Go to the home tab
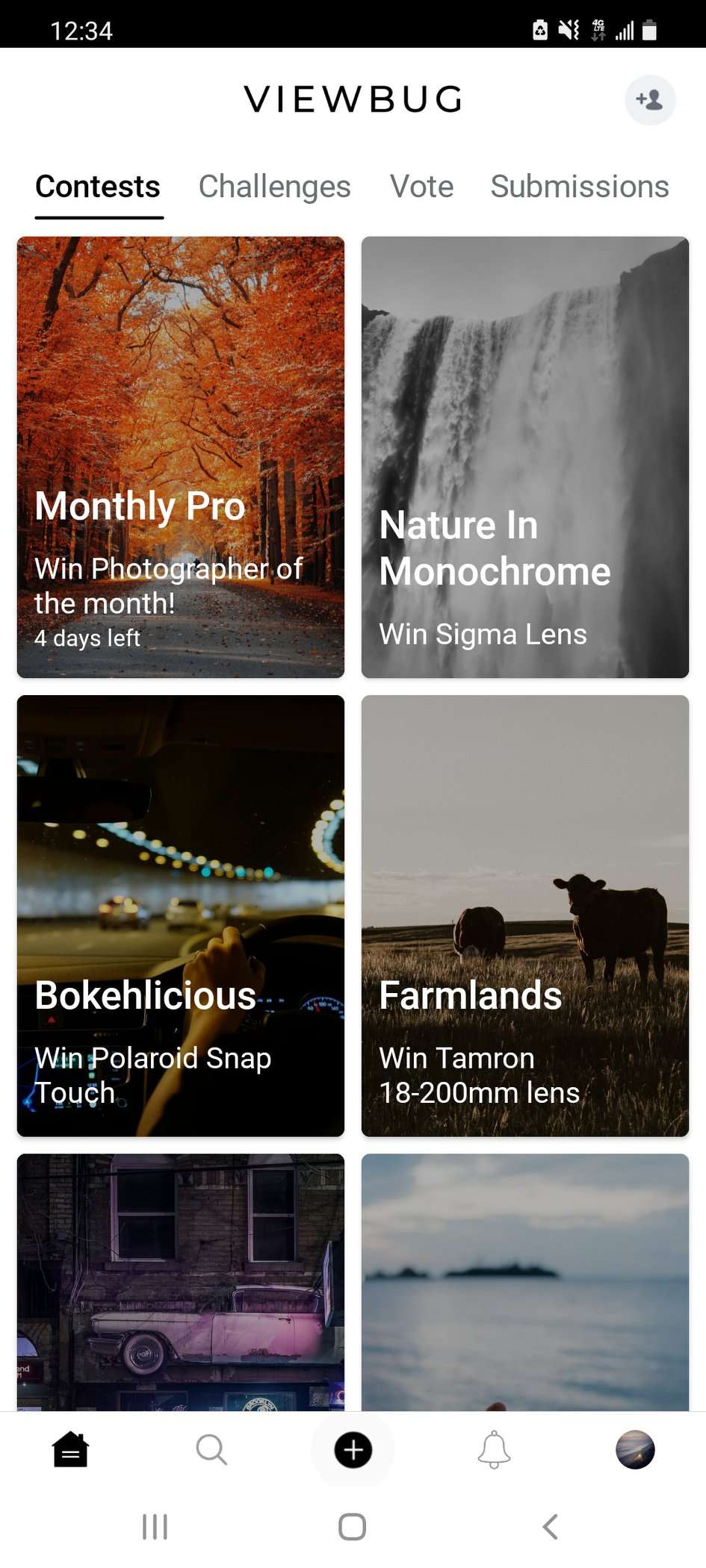This screenshot has width=706, height=1568. click(71, 1450)
